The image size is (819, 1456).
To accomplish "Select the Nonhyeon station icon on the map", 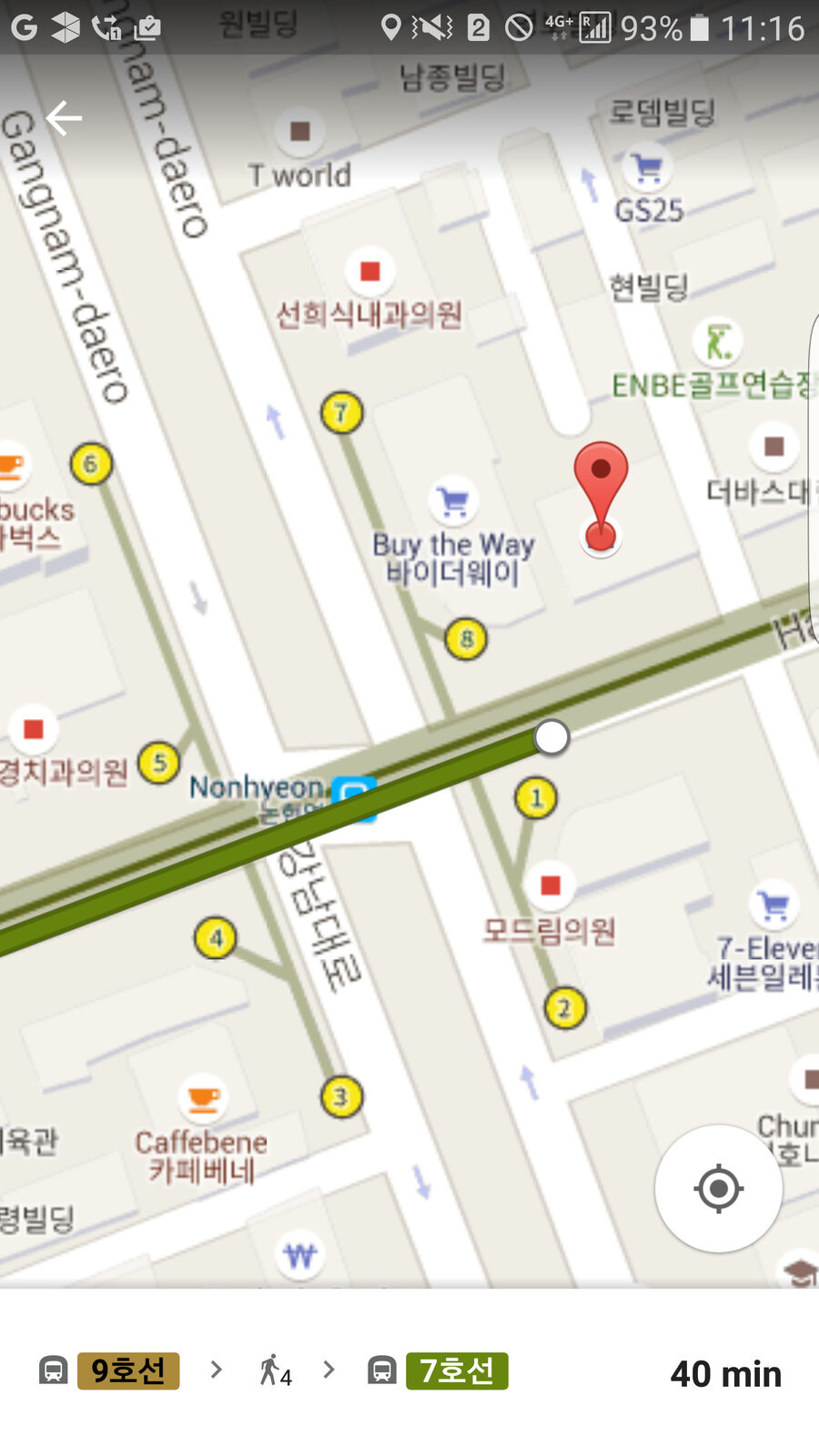I will coord(355,799).
